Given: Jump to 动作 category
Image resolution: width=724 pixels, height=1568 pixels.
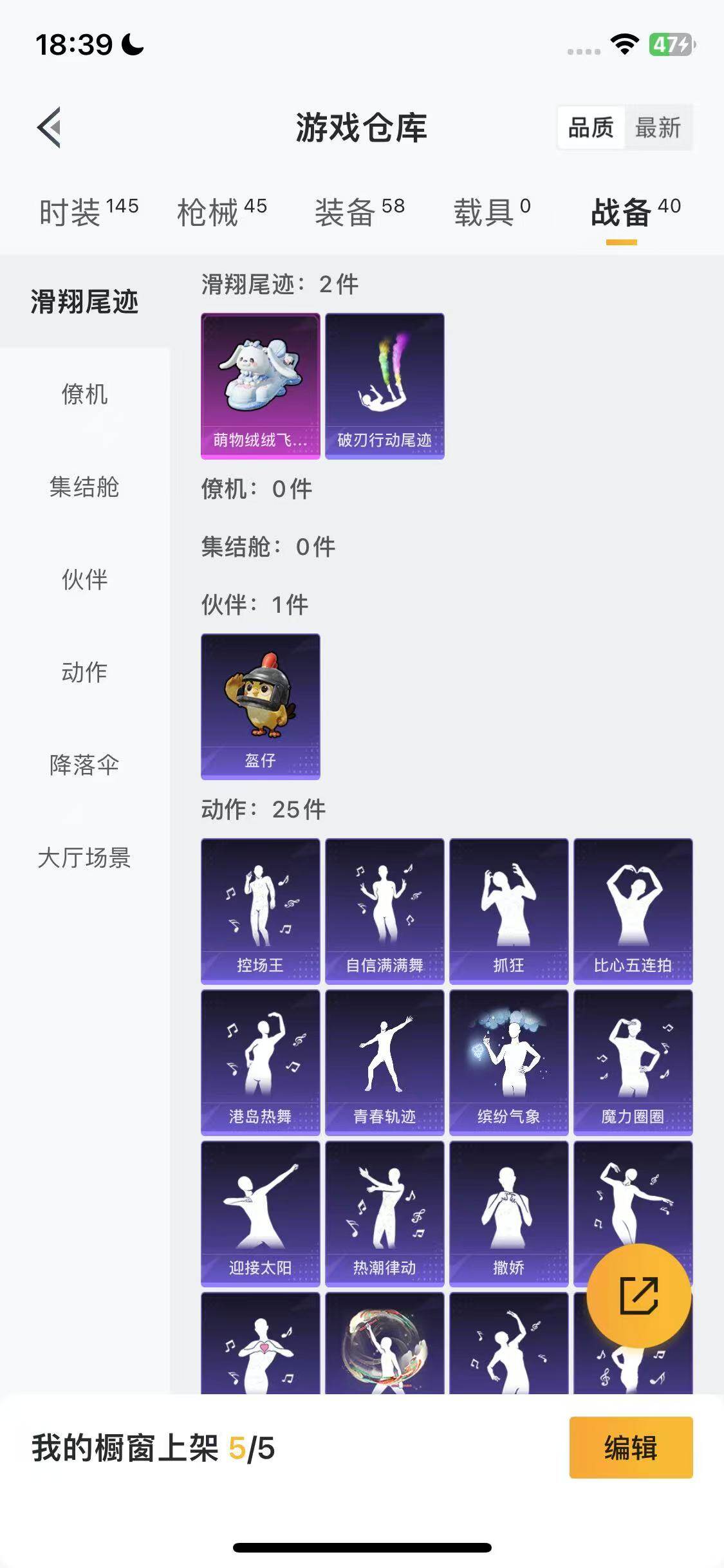Looking at the screenshot, I should click(x=84, y=672).
